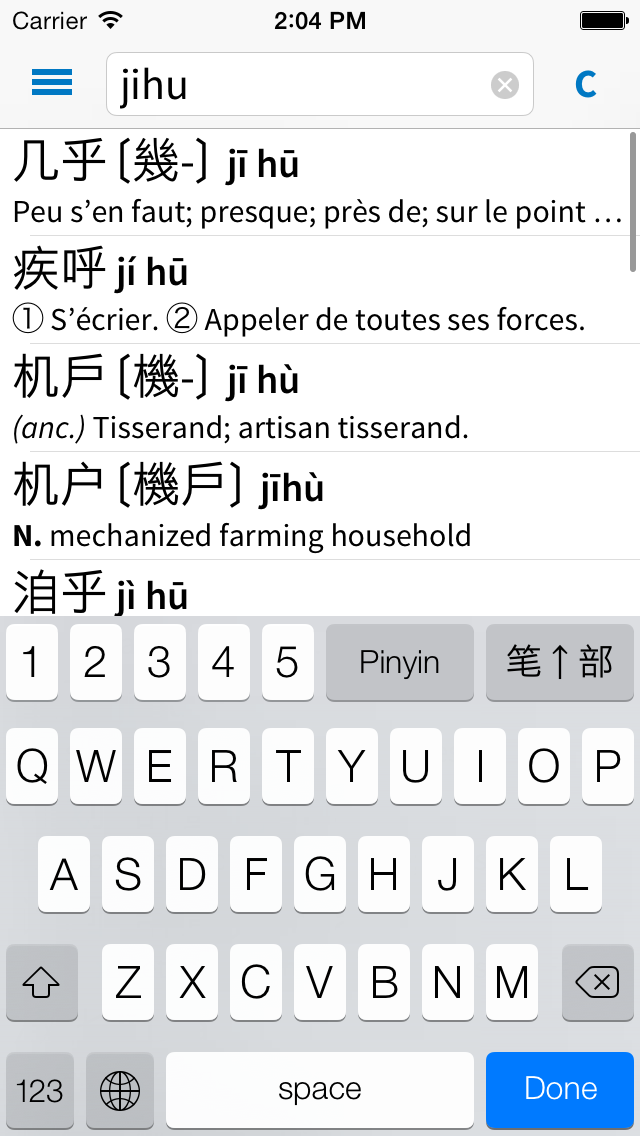Viewport: 640px width, 1136px height.
Task: Enable shift on the keyboard
Action: click(41, 982)
